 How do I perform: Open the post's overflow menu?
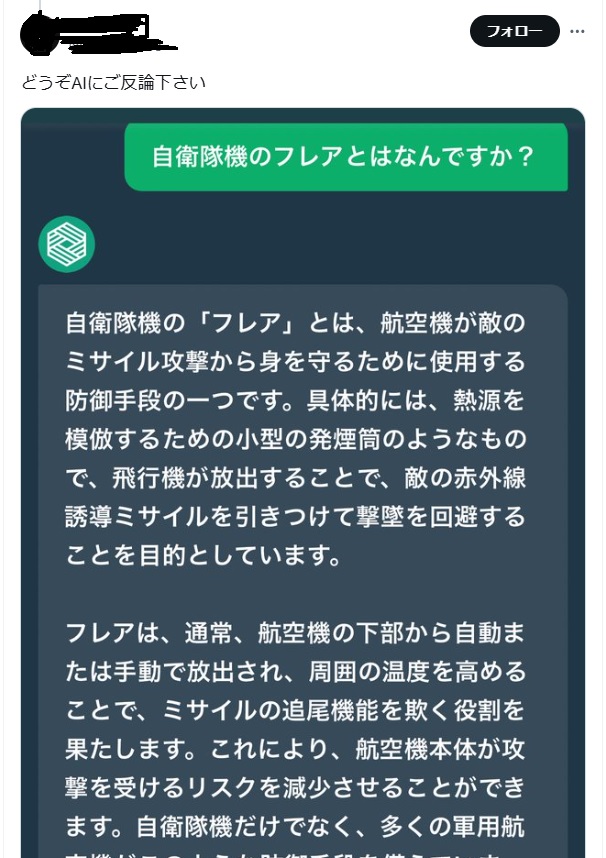click(577, 32)
